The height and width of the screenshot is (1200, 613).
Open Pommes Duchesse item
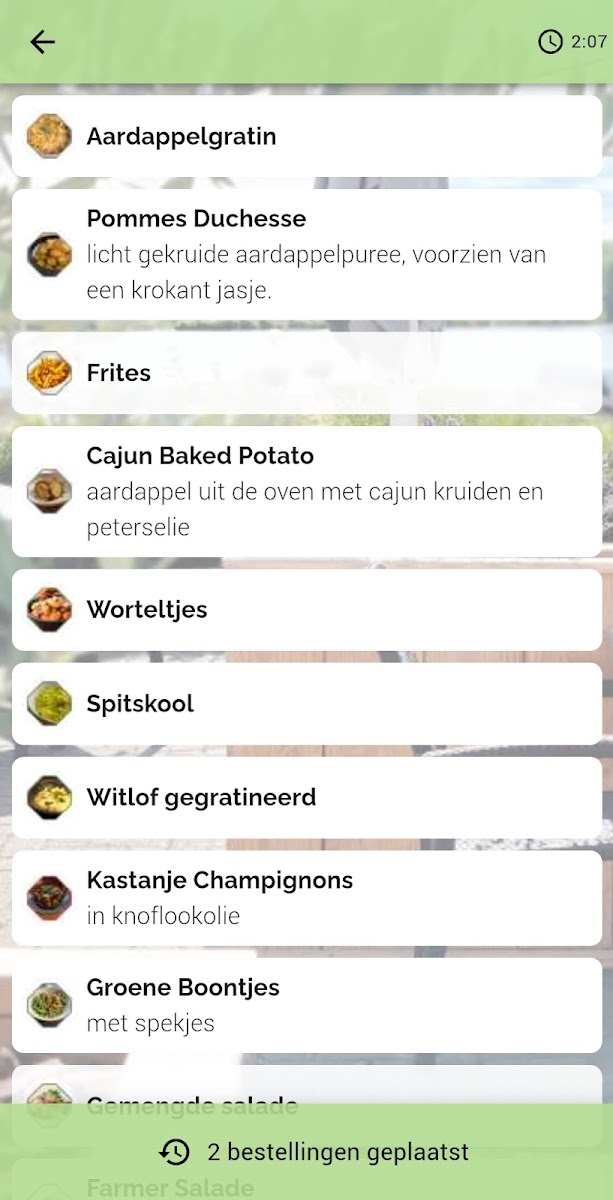306,254
